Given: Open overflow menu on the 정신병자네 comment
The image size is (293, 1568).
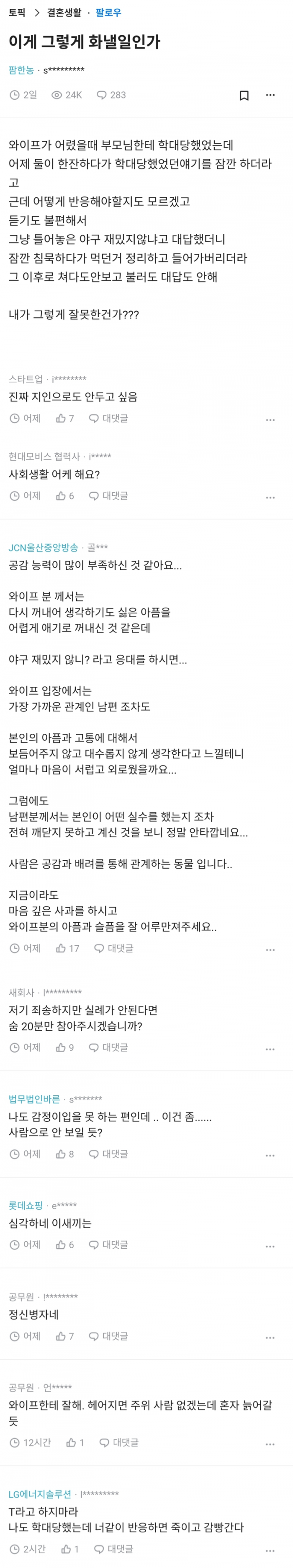Looking at the screenshot, I should coord(270,1337).
